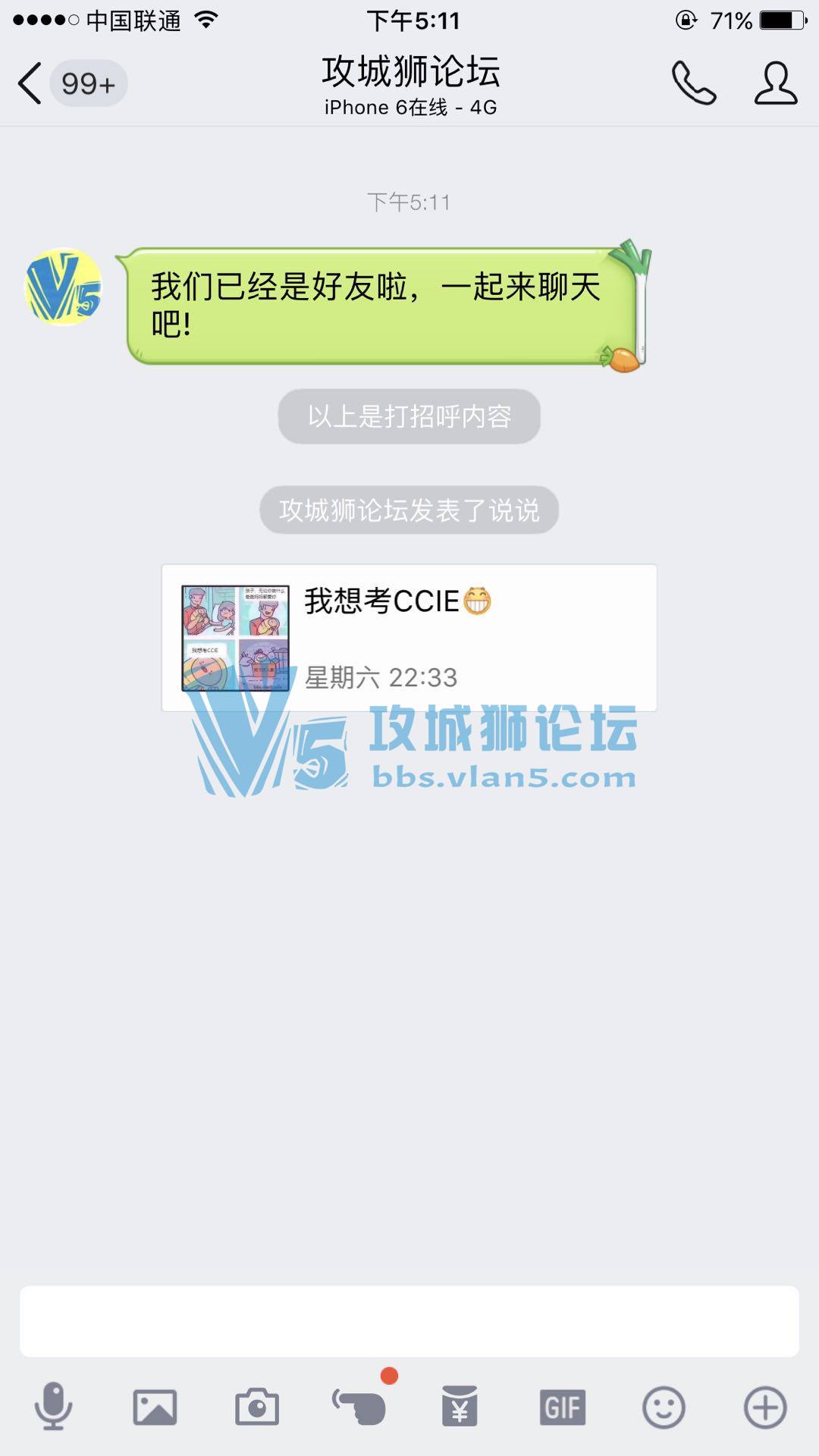Open the camera to take a photo

tap(256, 1407)
